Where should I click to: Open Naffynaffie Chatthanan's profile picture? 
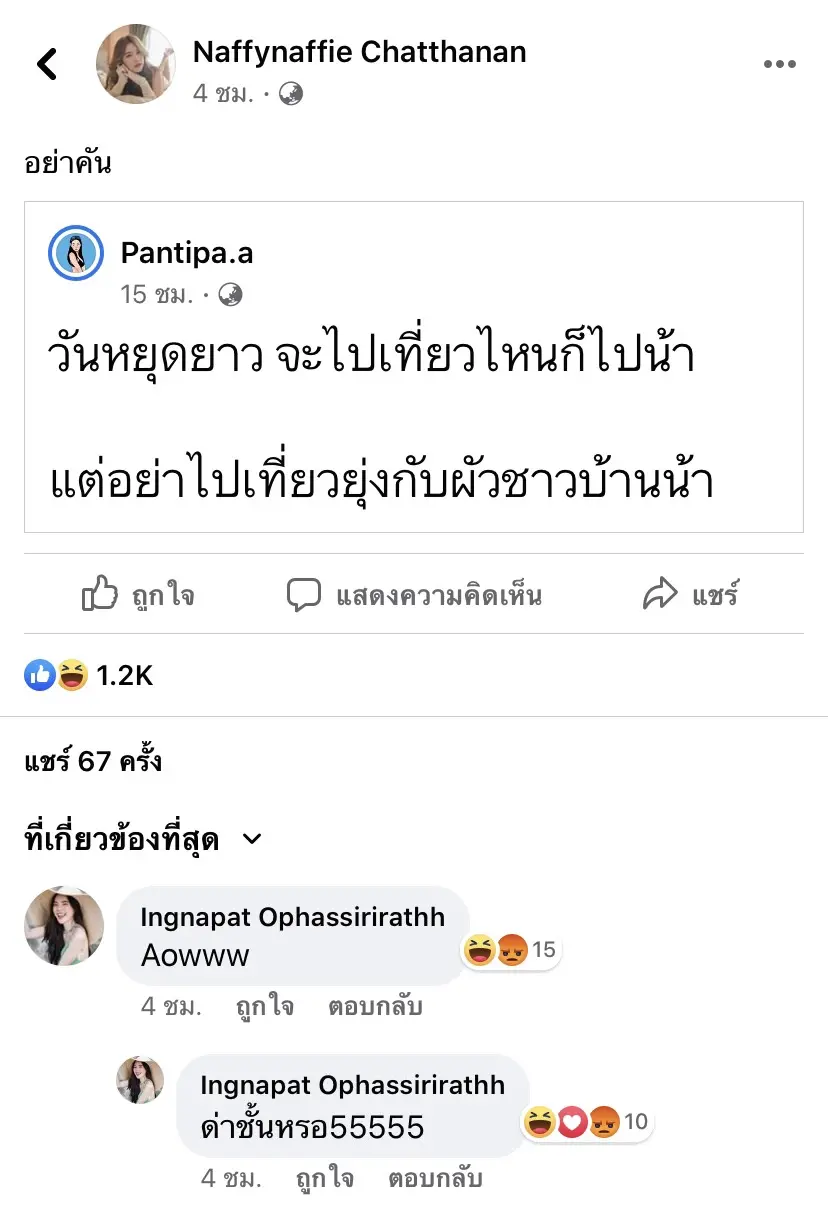coord(135,65)
